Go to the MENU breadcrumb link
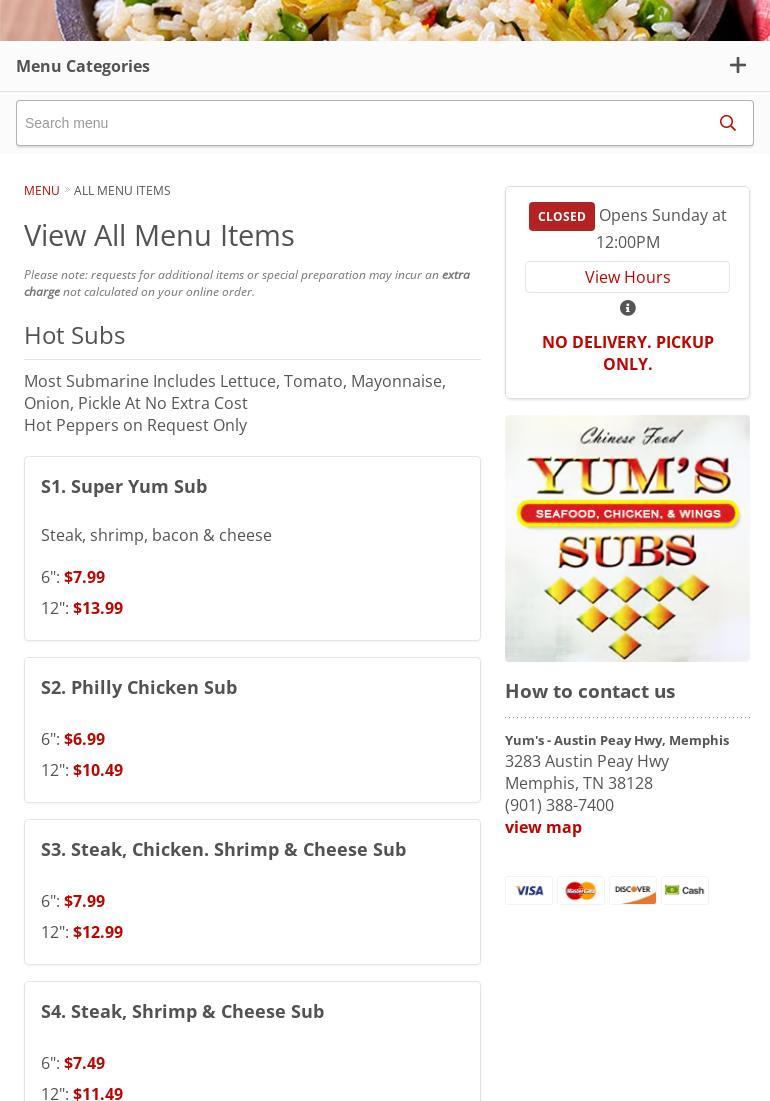This screenshot has width=770, height=1101. click(x=42, y=190)
